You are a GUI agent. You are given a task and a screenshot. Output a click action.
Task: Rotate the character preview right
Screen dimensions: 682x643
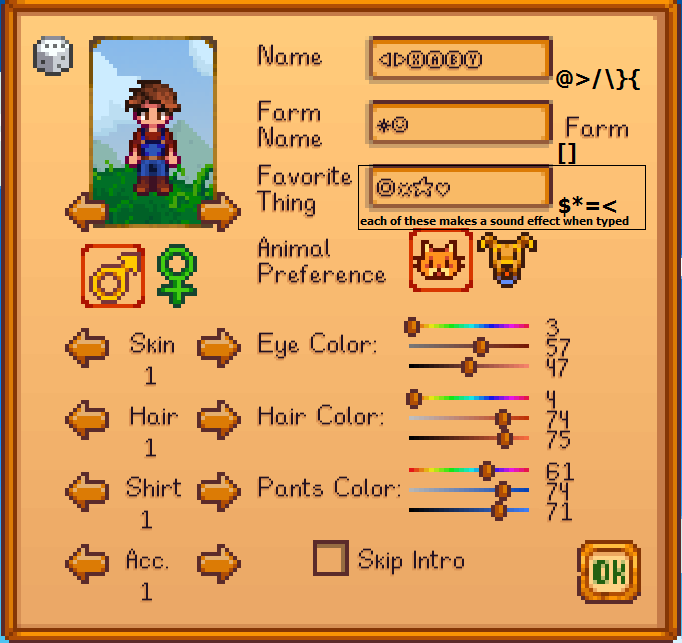(219, 211)
